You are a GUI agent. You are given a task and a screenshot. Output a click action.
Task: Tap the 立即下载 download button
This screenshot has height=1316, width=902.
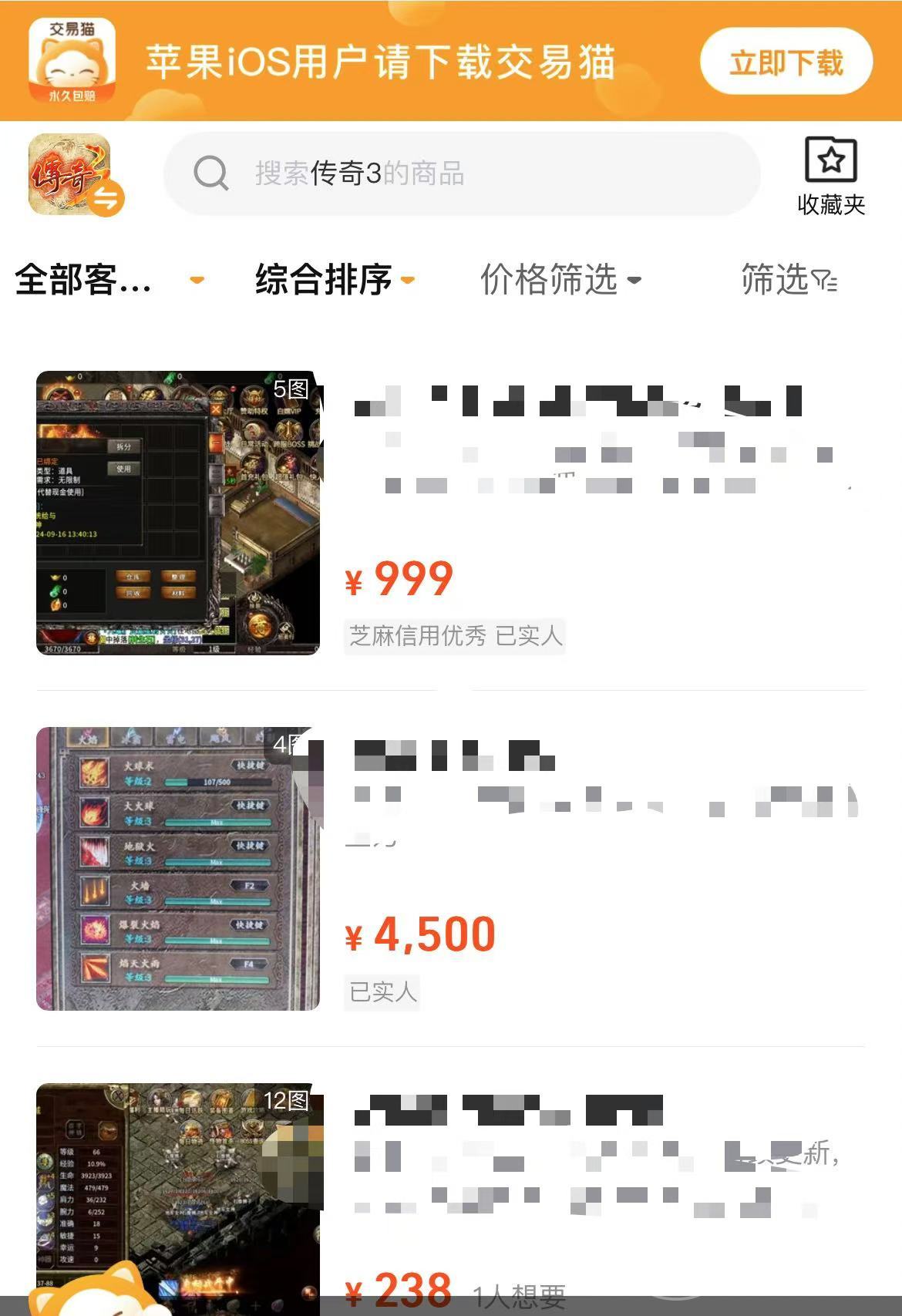[x=786, y=62]
